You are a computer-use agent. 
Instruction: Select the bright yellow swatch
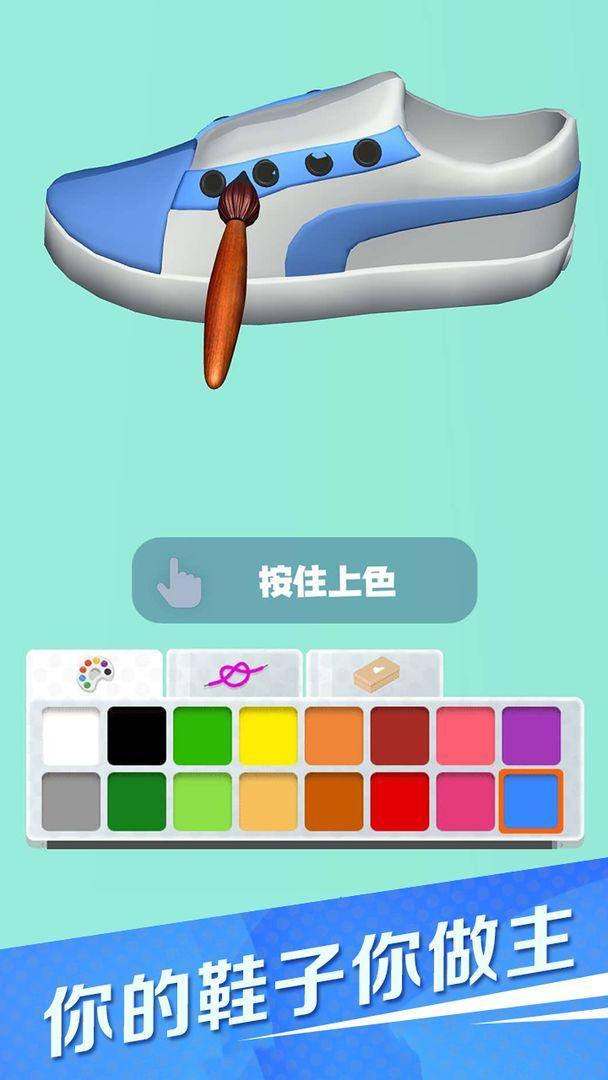[269, 736]
